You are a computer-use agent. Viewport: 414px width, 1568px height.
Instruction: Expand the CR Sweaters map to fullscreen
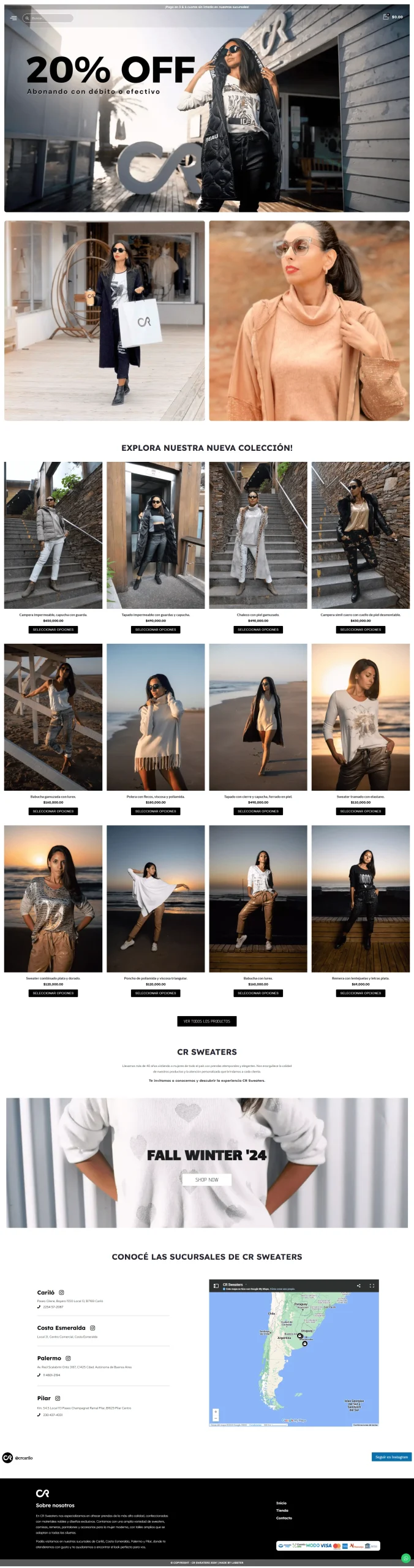tap(372, 1286)
